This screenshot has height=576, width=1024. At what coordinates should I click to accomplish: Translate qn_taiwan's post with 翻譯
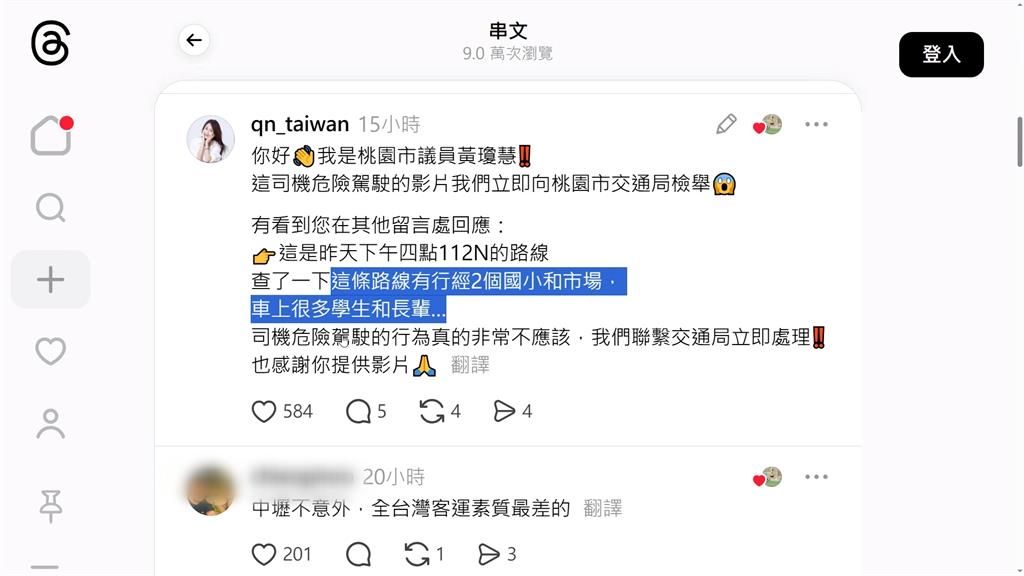[470, 365]
